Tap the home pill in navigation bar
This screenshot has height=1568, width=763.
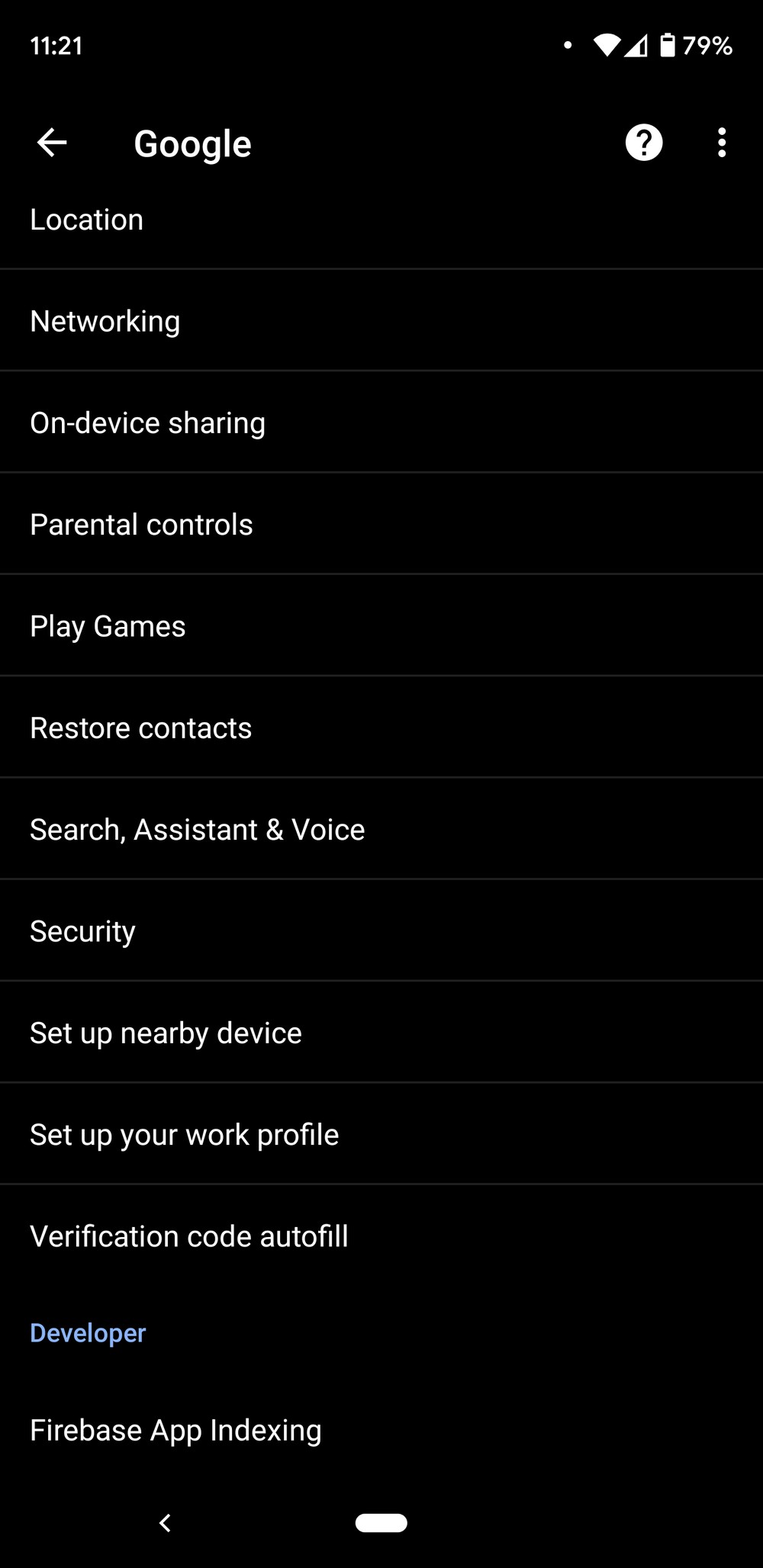click(x=381, y=1522)
